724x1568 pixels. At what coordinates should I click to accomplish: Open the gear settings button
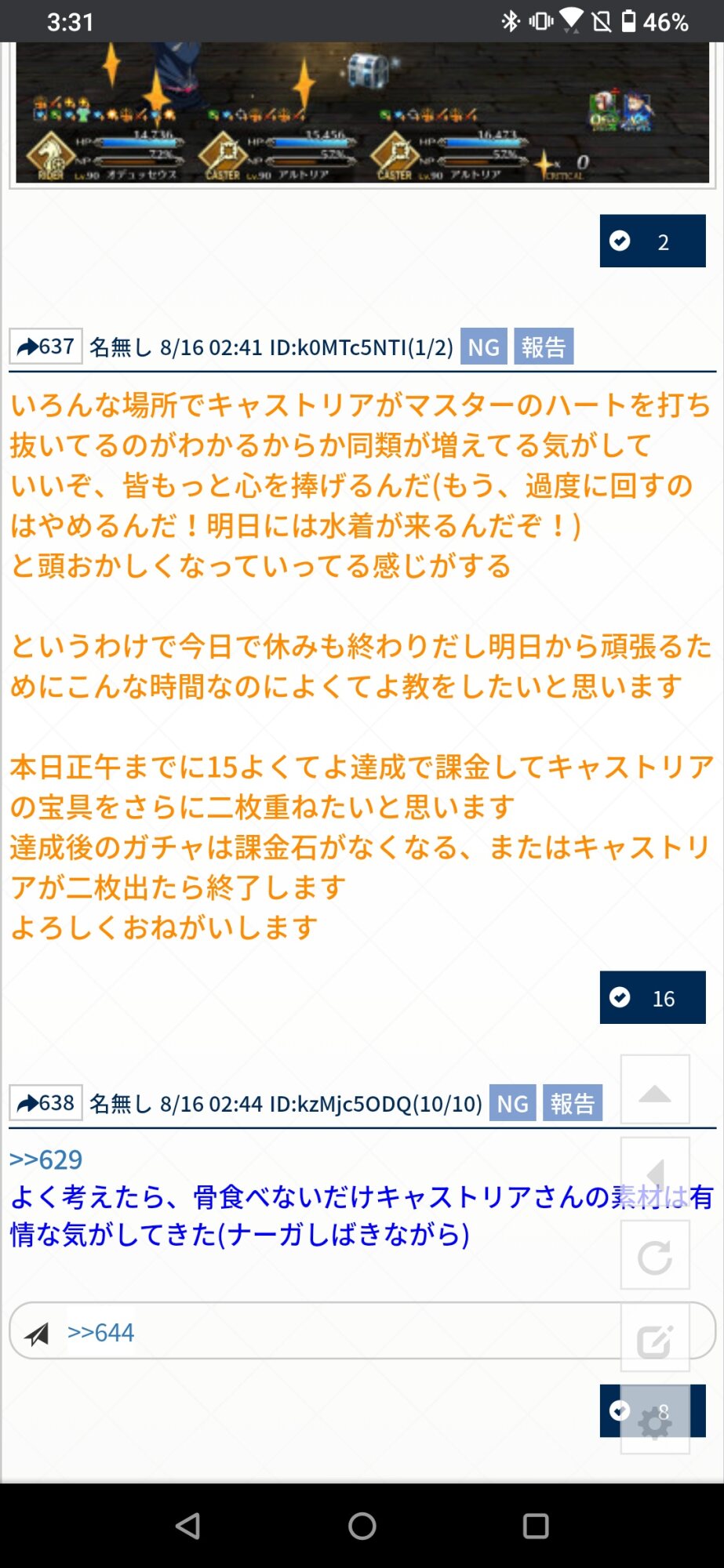point(655,1421)
